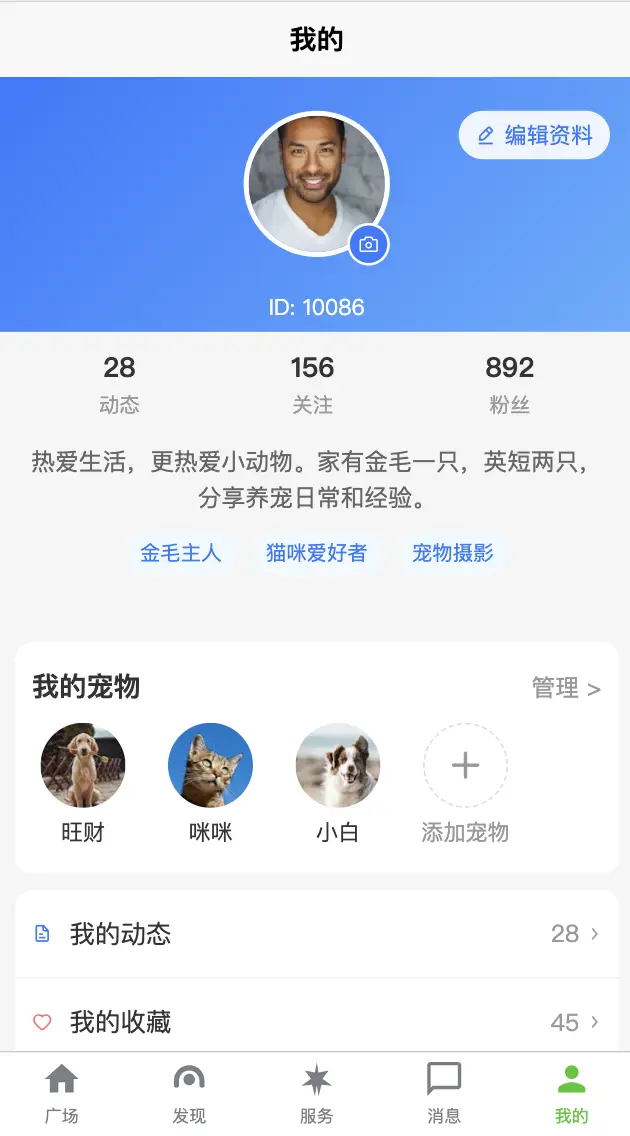Switch to the 发现 tab
The height and width of the screenshot is (1136, 630).
click(x=189, y=1094)
